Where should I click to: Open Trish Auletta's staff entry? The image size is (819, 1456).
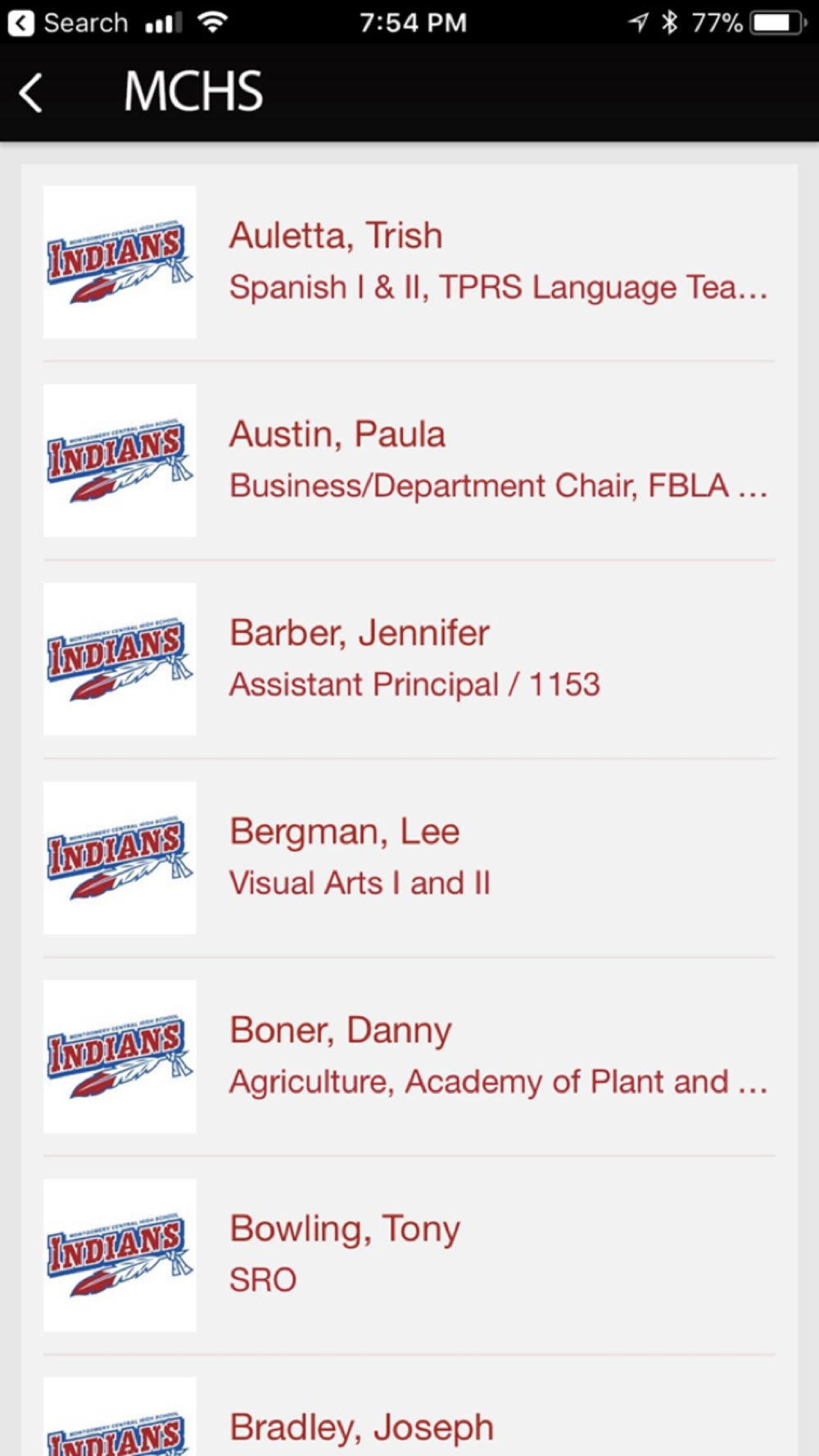(409, 262)
